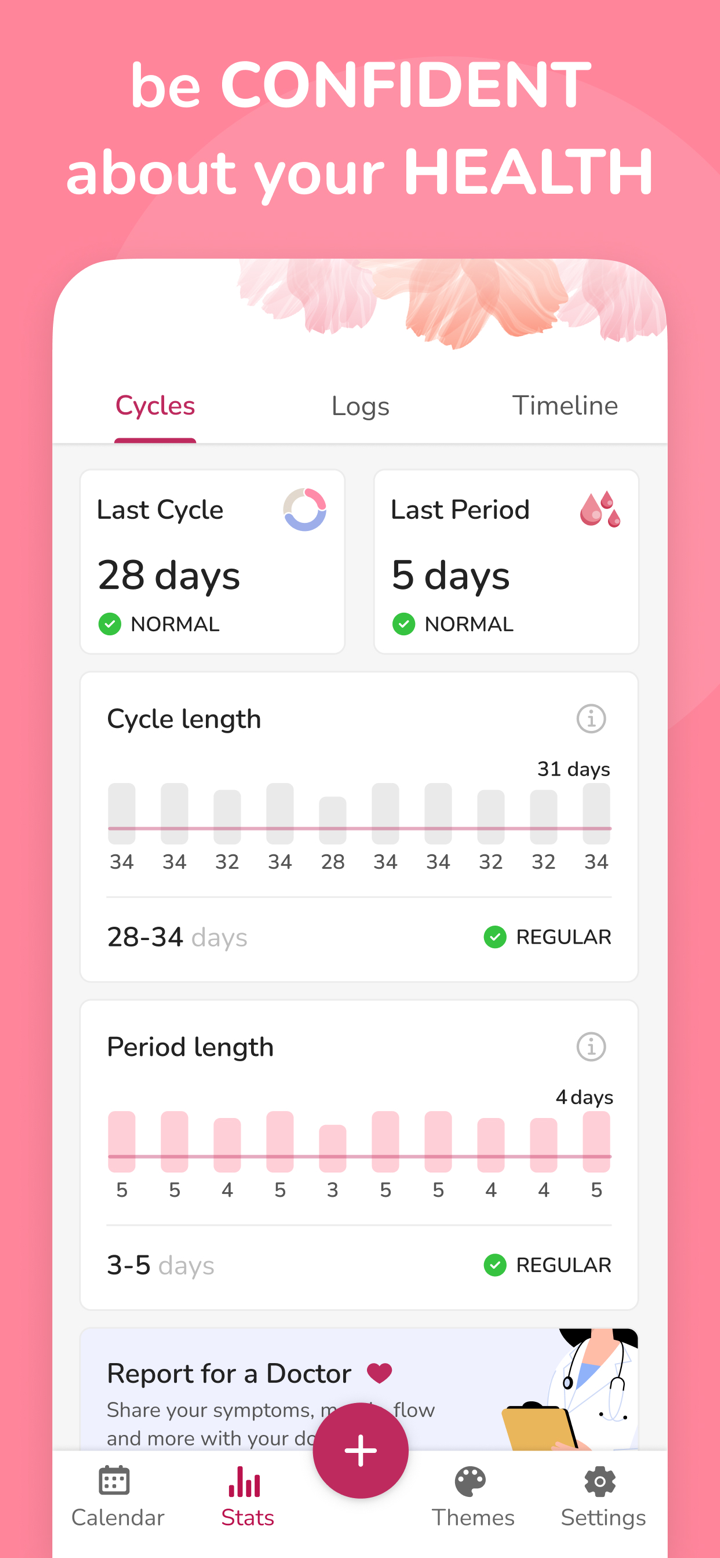Click the 28 days cycle bar in the chart
Image resolution: width=720 pixels, height=1558 pixels.
(x=333, y=810)
